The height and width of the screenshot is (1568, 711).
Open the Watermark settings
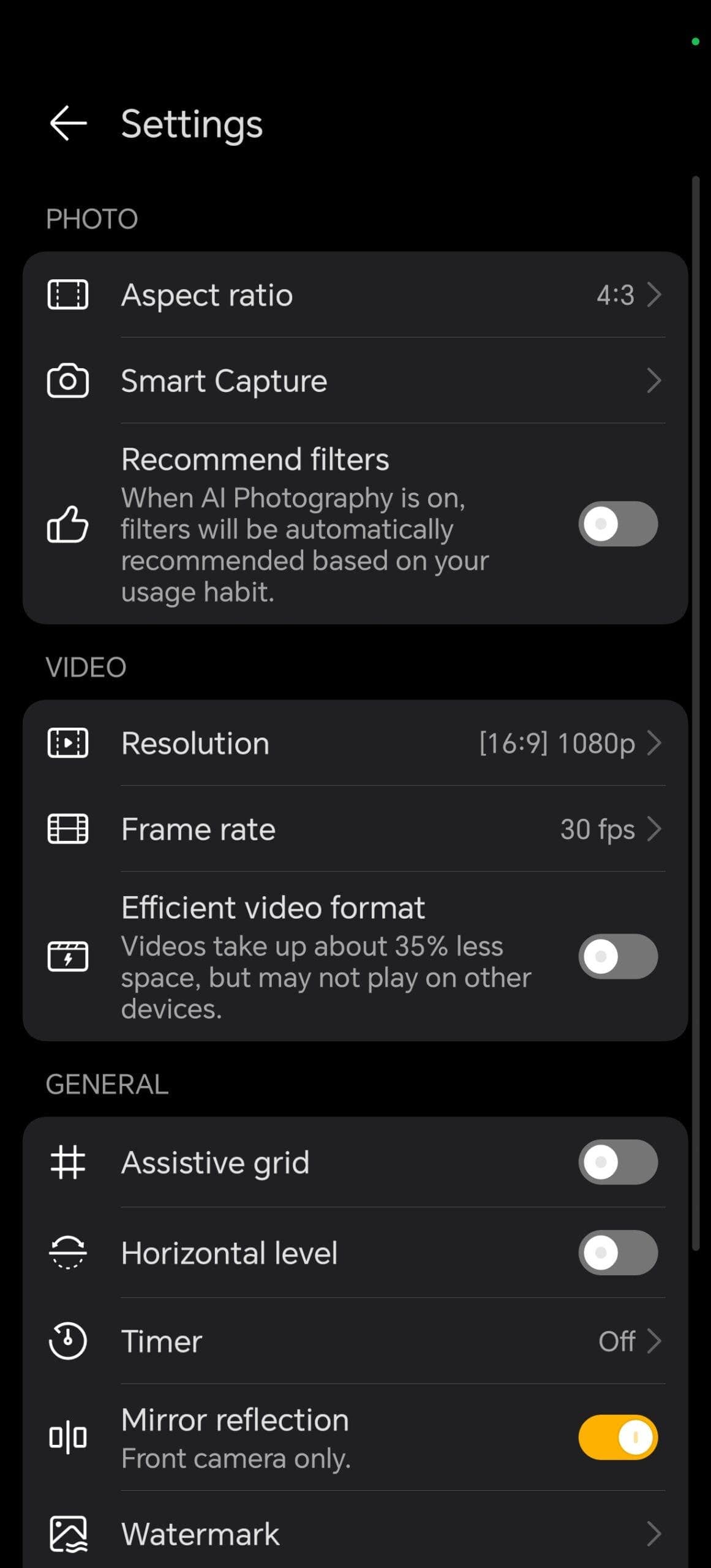pyautogui.click(x=355, y=1534)
